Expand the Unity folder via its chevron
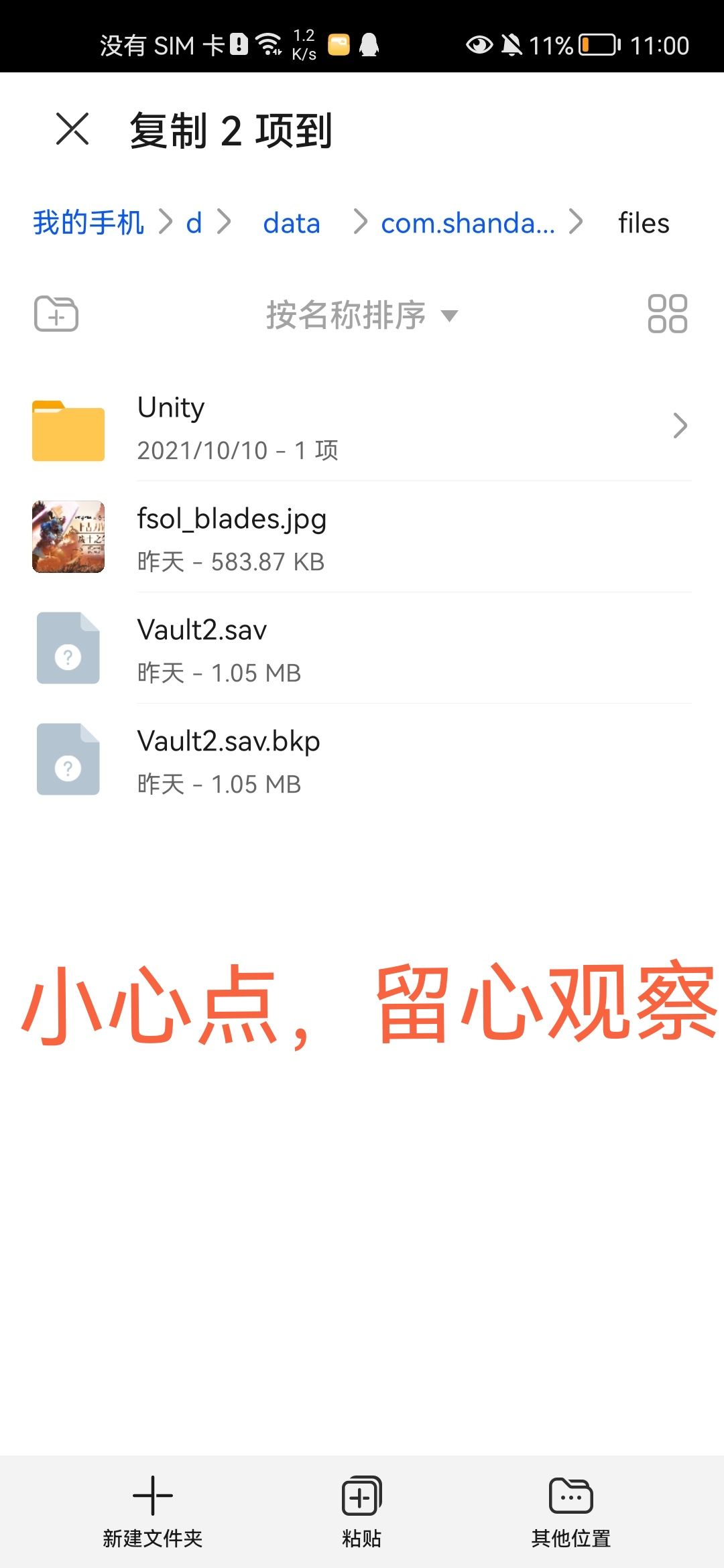This screenshot has height=1568, width=724. [680, 426]
